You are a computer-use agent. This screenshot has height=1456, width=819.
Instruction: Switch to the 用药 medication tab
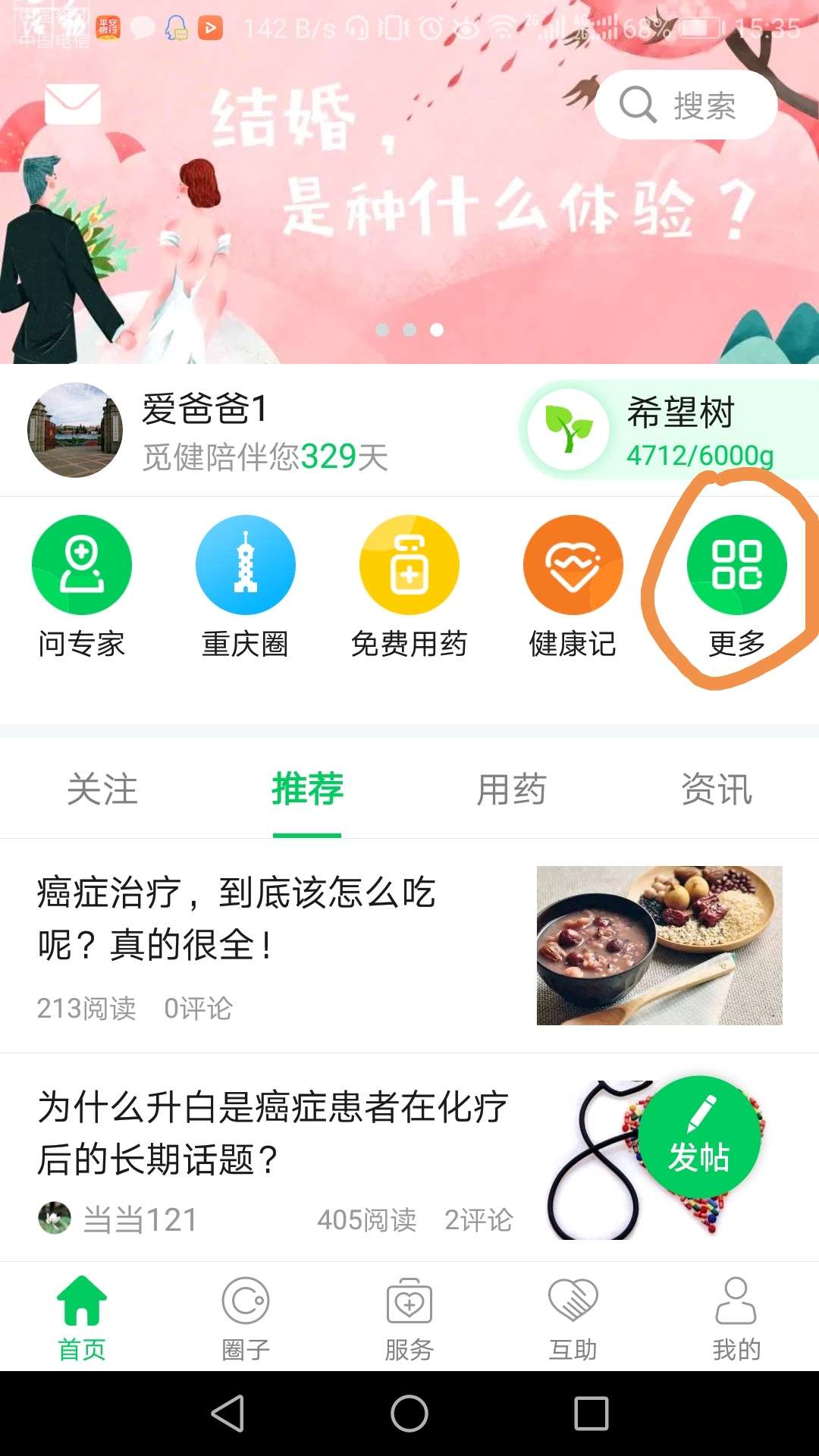[x=512, y=790]
